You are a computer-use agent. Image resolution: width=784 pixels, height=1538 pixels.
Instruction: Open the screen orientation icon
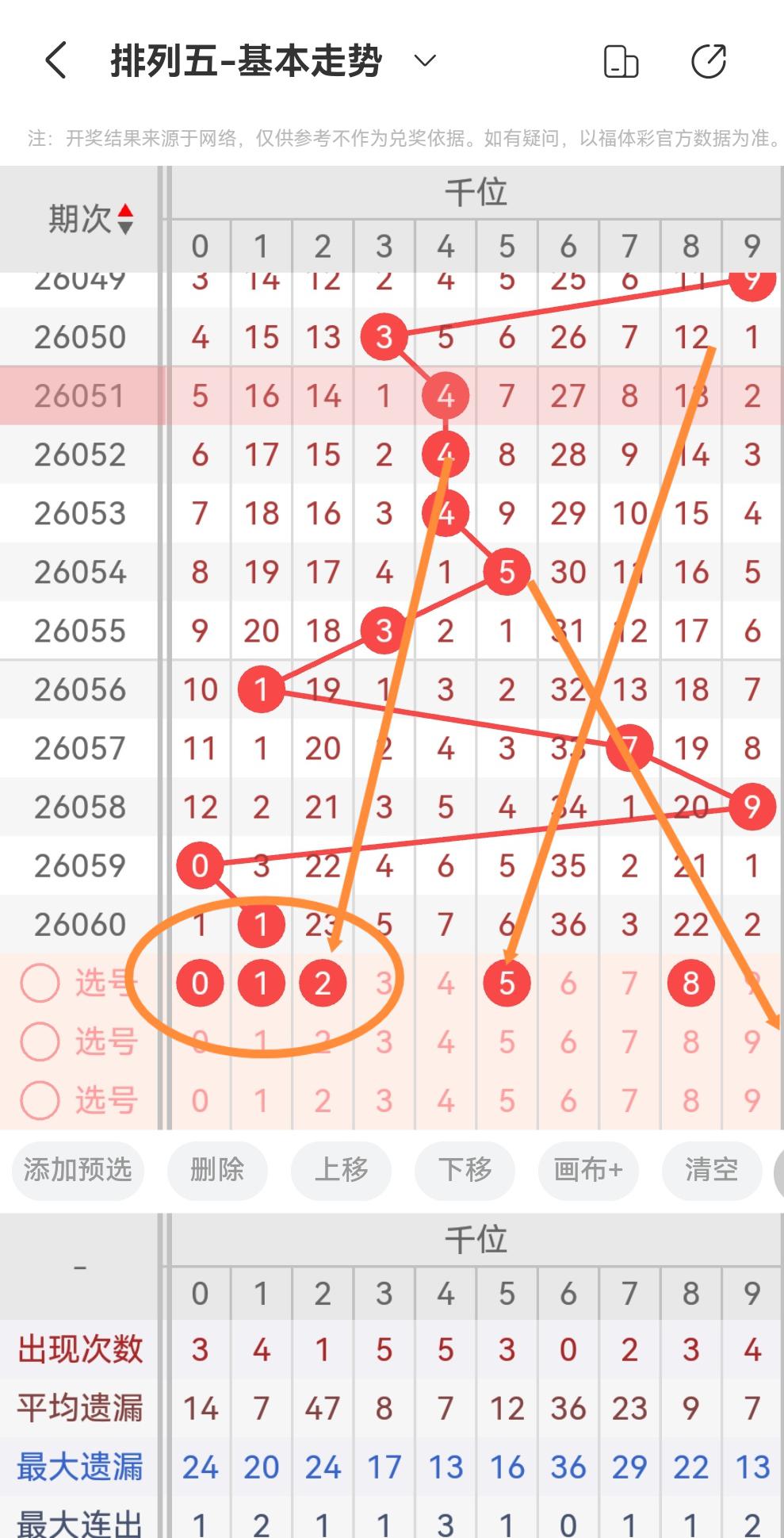click(621, 61)
